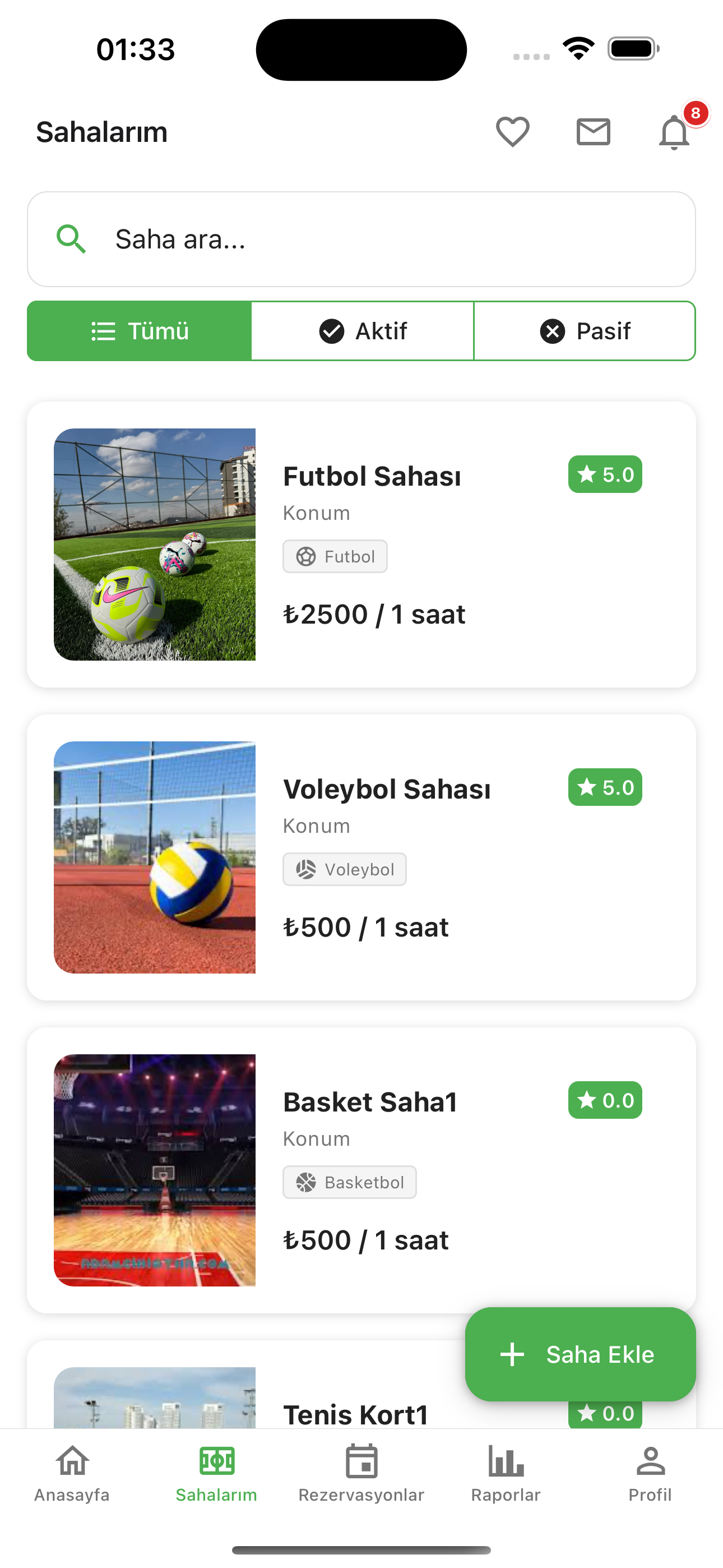Add a new field with Saha Ekle
This screenshot has height=1568, width=723.
click(x=580, y=1354)
